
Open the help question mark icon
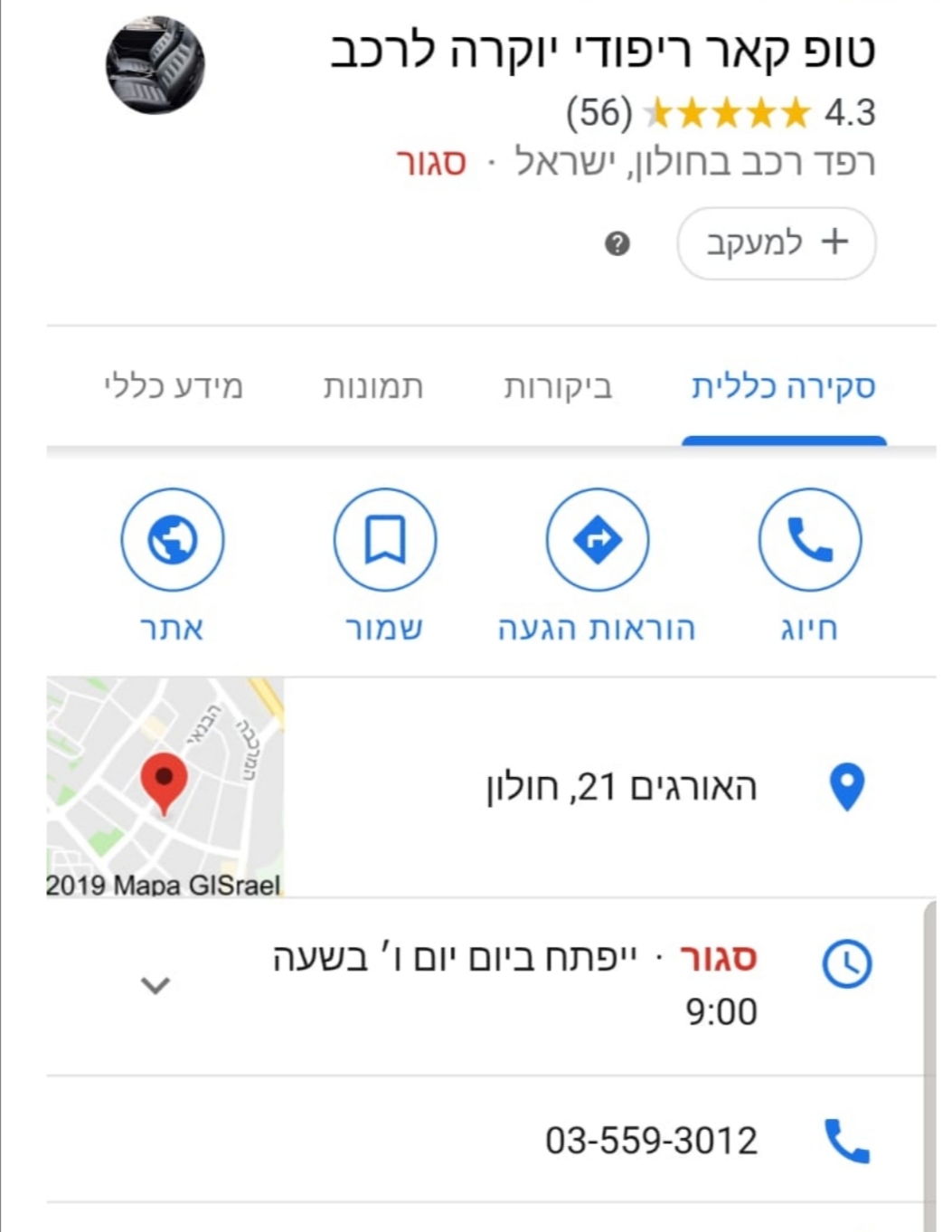coord(617,243)
